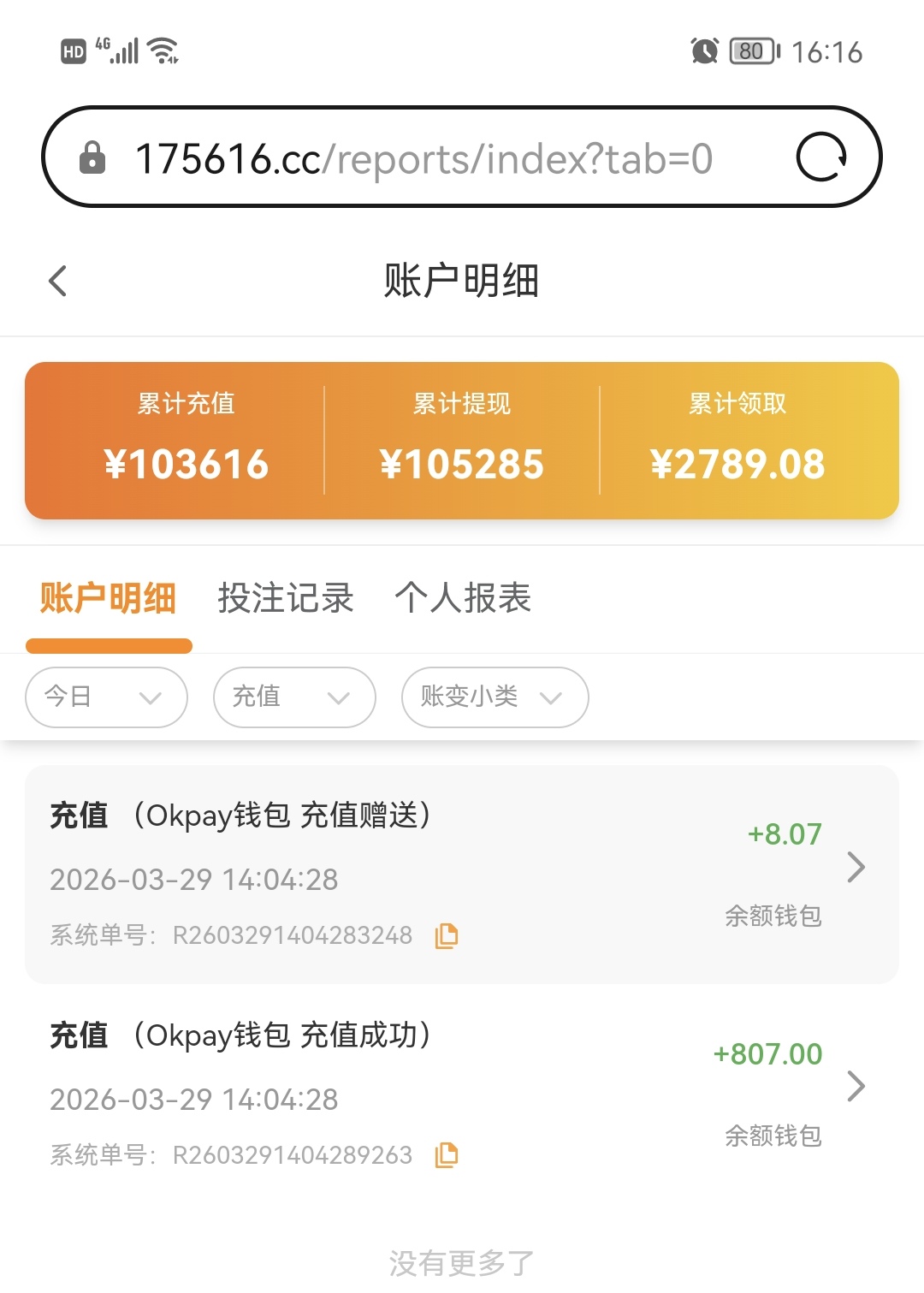
Task: Open the 充值 type filter dropdown
Action: pyautogui.click(x=293, y=697)
